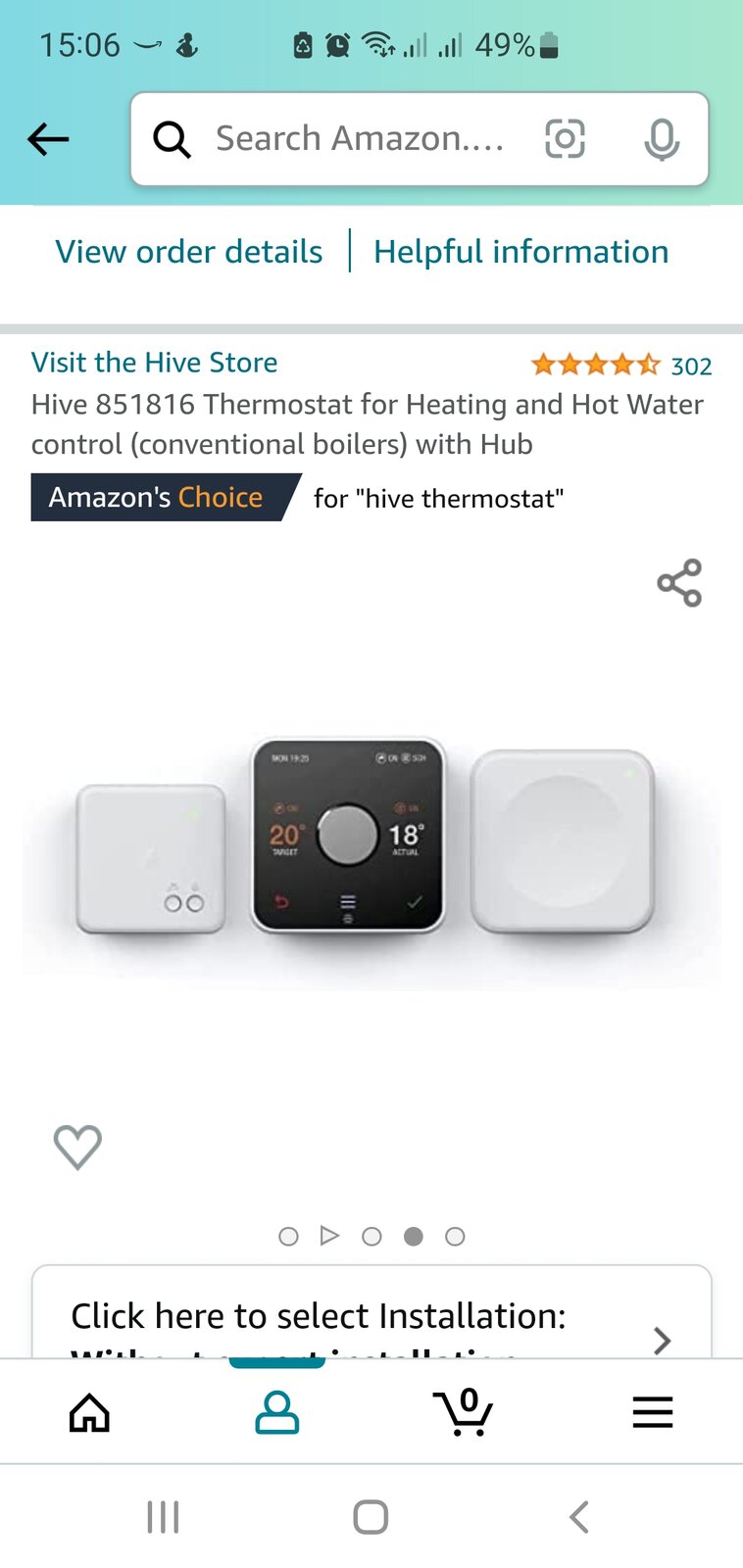Start voice search with microphone
Image resolution: width=743 pixels, height=1568 pixels.
pos(662,139)
